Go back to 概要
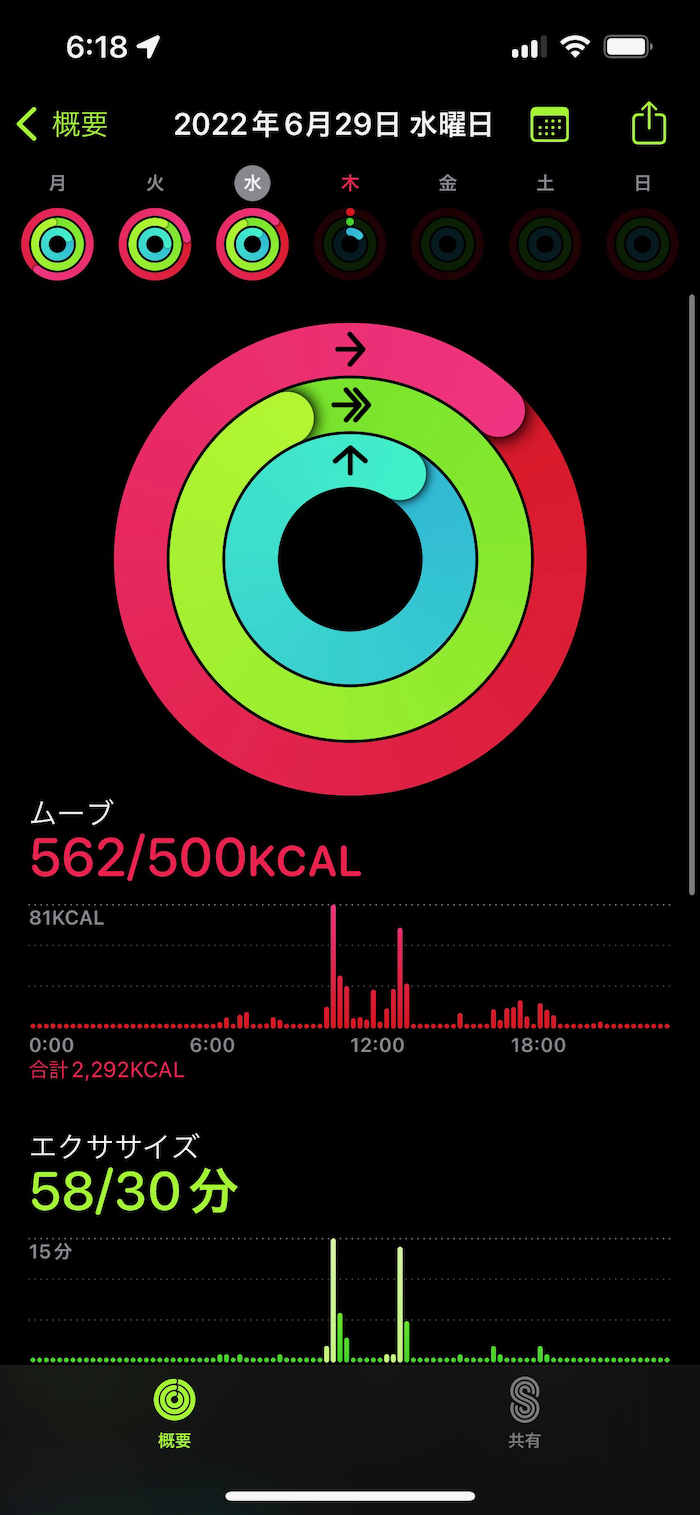Screen dimensions: 700x1515 (x=62, y=125)
